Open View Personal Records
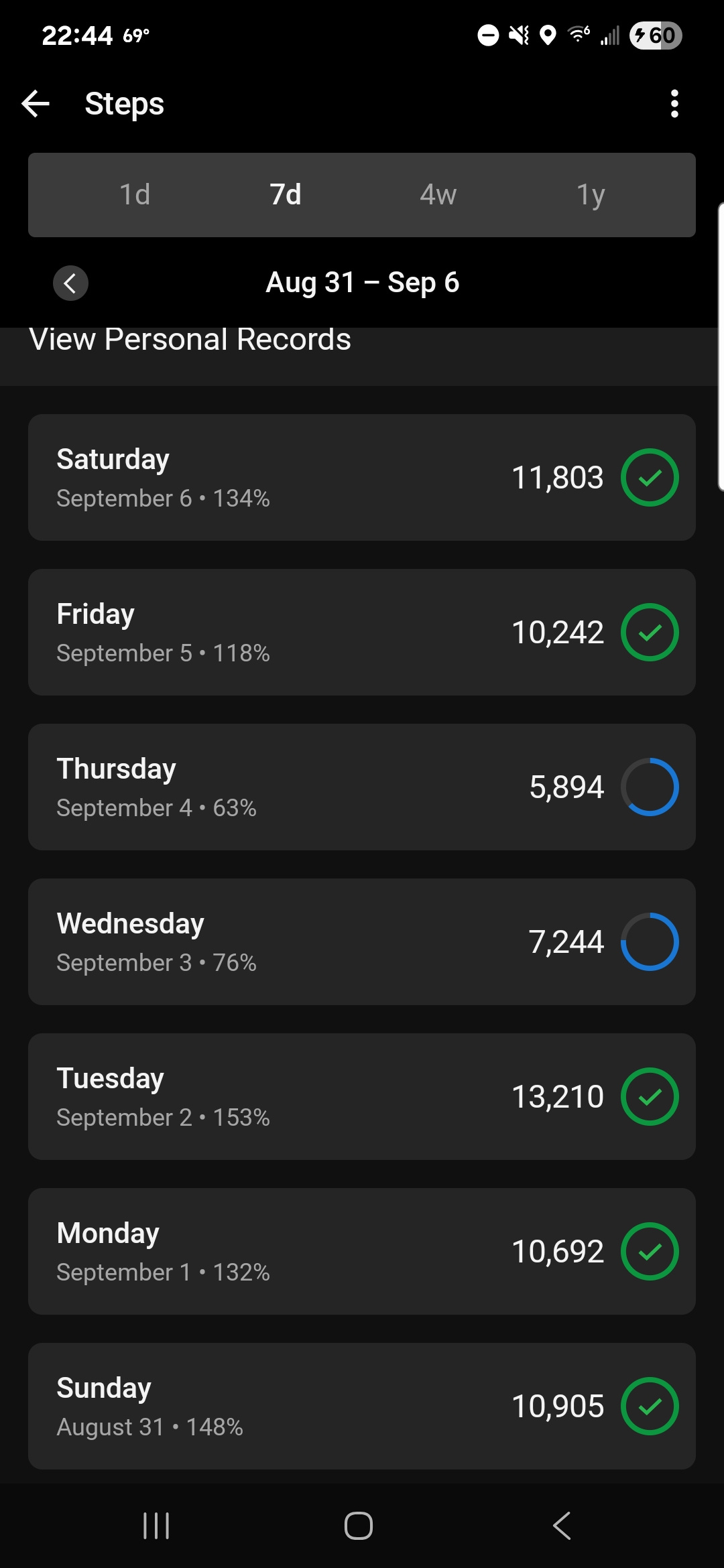The width and height of the screenshot is (724, 1568). point(190,340)
